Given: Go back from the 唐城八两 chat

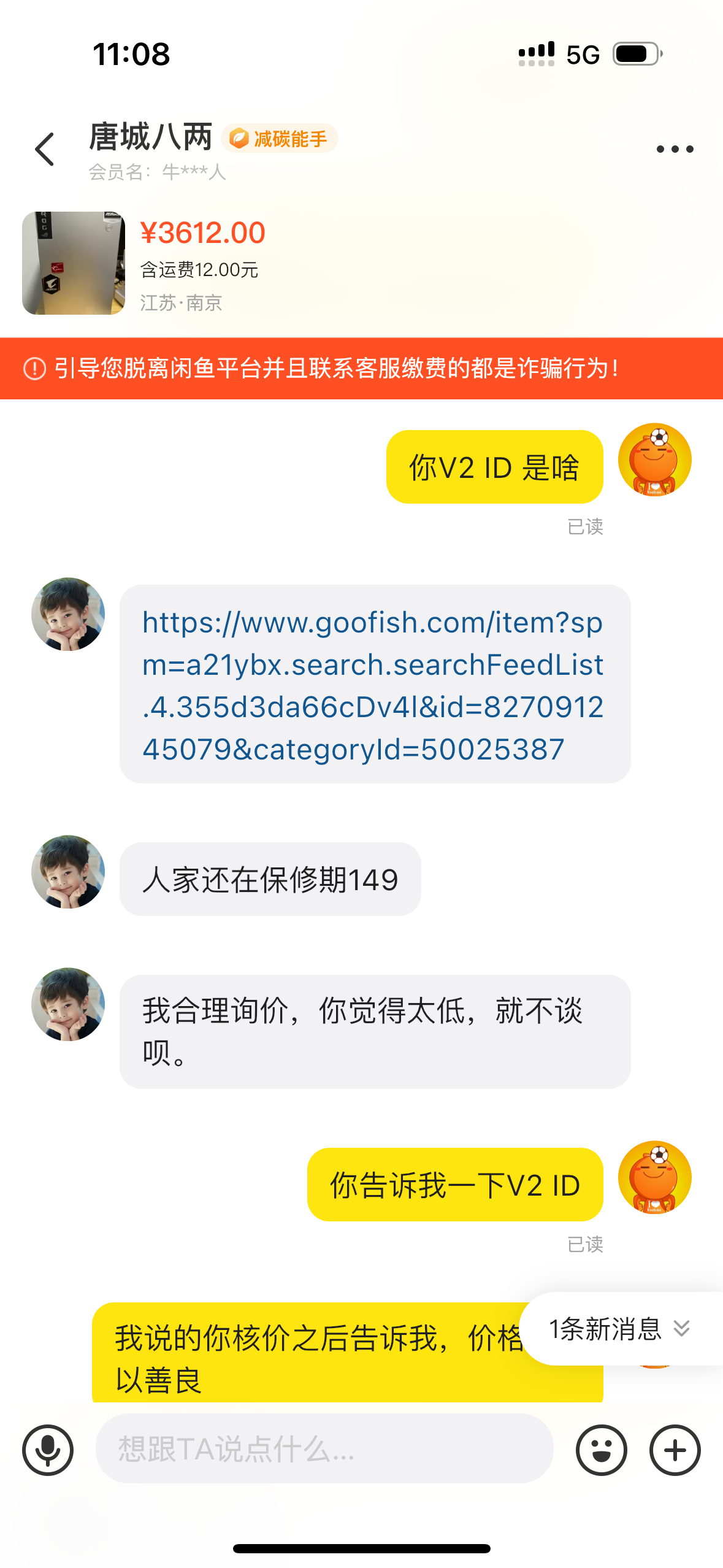Looking at the screenshot, I should 45,149.
